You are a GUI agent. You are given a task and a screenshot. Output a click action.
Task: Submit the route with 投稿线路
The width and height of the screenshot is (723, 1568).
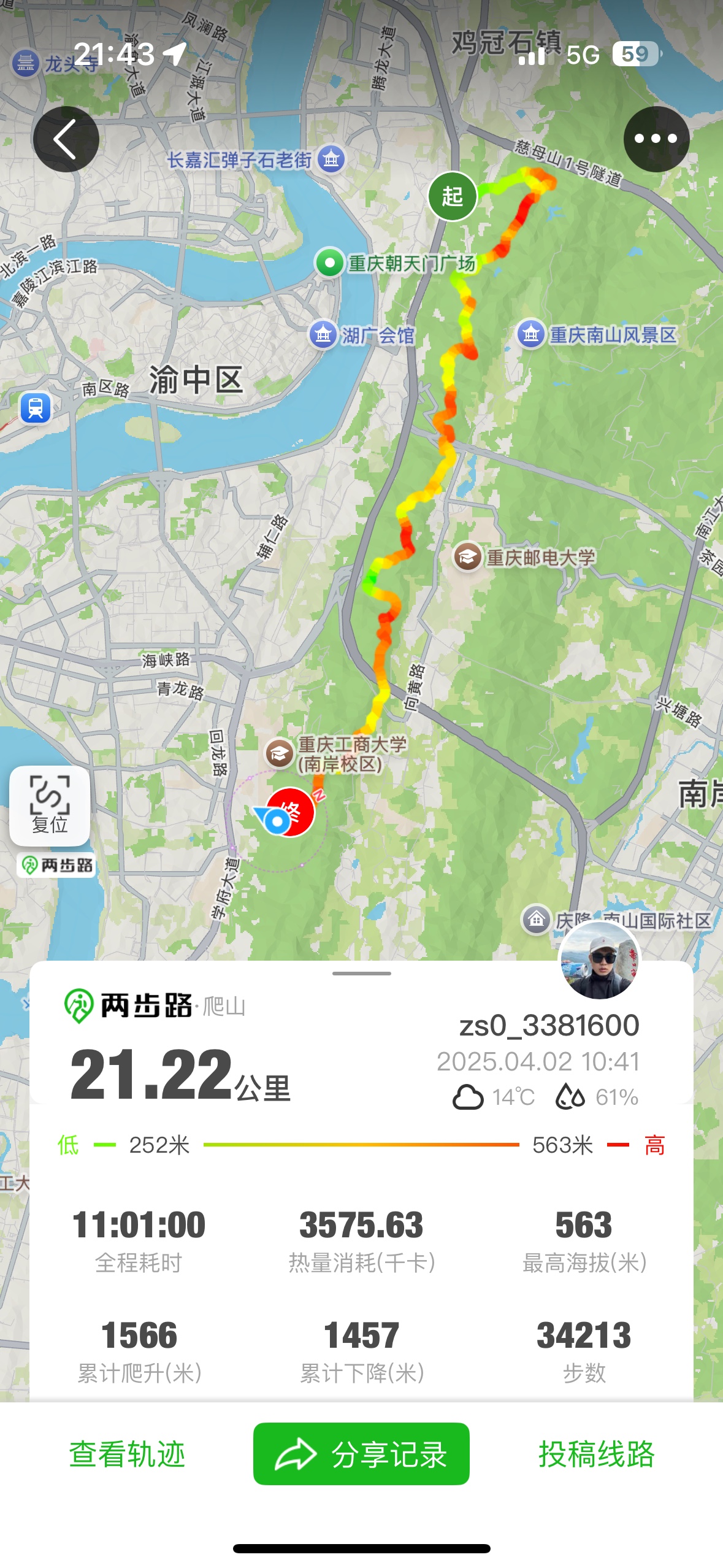tap(597, 1454)
